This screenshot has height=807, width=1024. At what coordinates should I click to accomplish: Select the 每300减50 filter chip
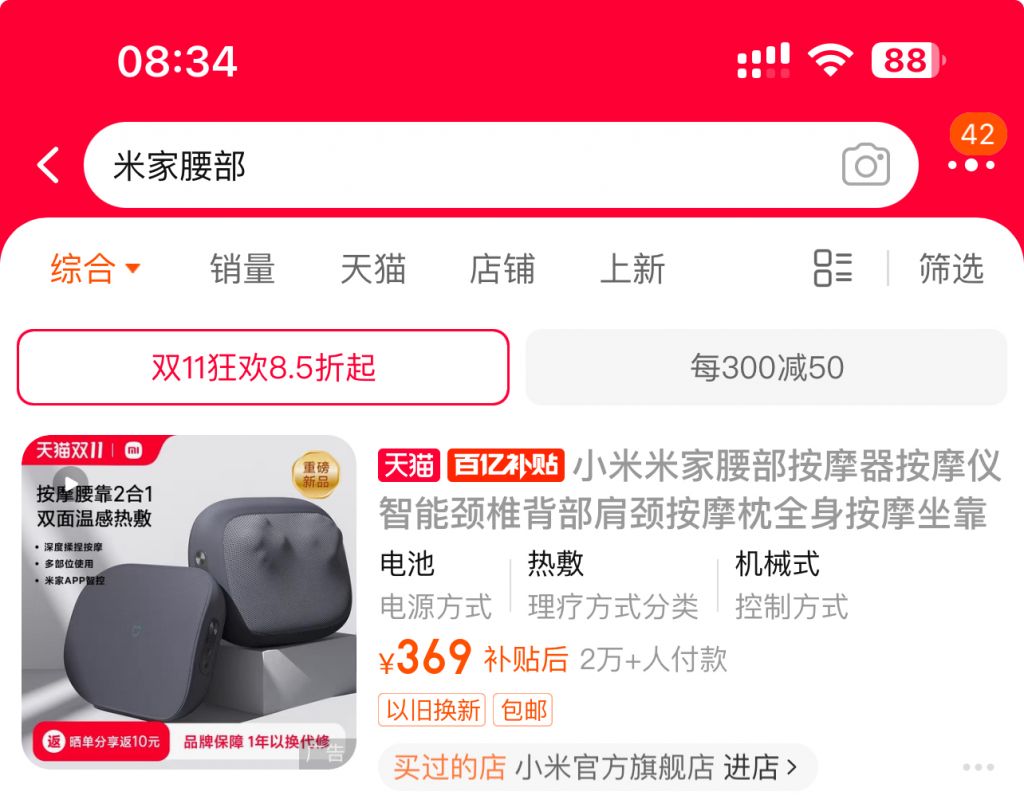click(766, 367)
